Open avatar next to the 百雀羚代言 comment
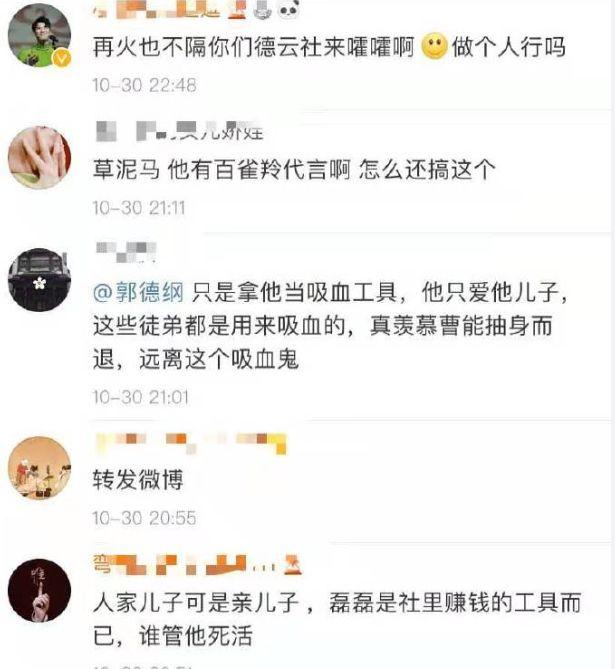Image resolution: width=615 pixels, height=669 pixels. (39, 156)
